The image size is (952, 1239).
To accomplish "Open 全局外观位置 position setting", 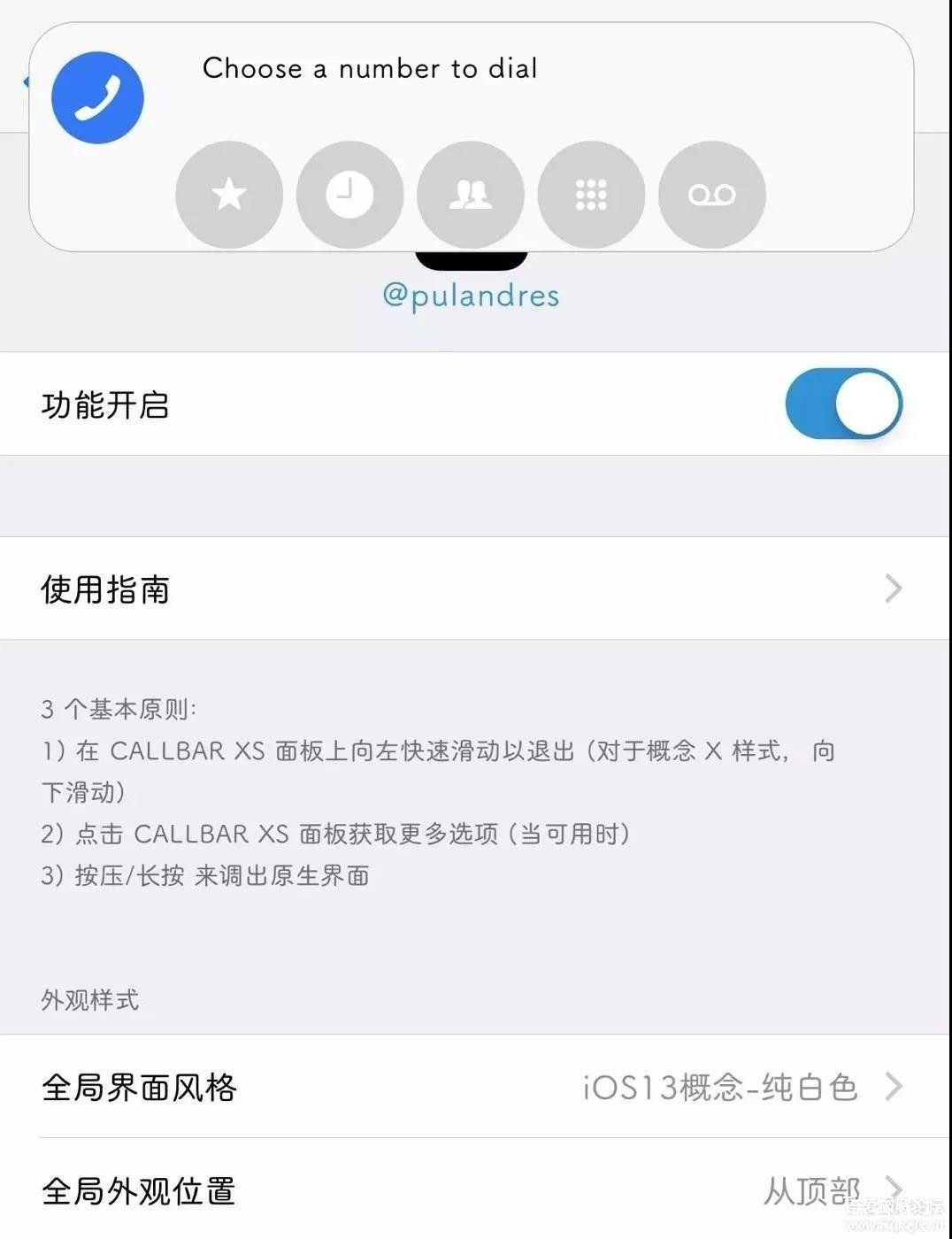I will (476, 1190).
